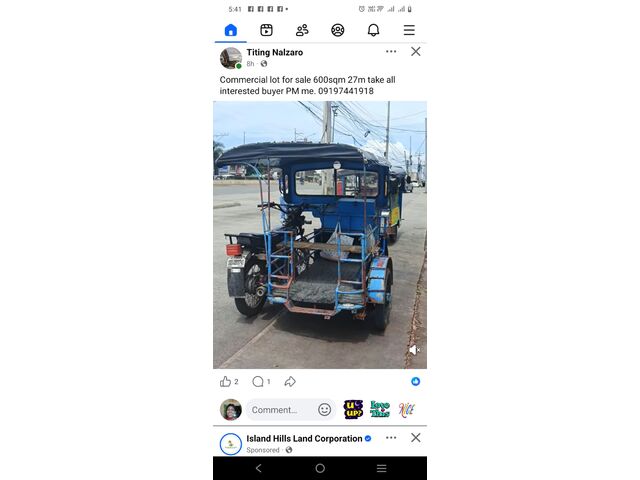
Task: Open the notifications bell
Action: [x=373, y=30]
